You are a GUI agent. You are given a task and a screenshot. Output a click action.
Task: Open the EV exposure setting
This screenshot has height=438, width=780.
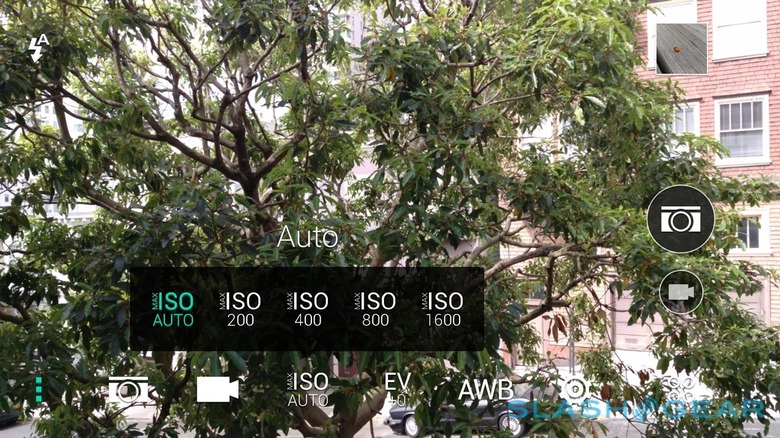(397, 389)
